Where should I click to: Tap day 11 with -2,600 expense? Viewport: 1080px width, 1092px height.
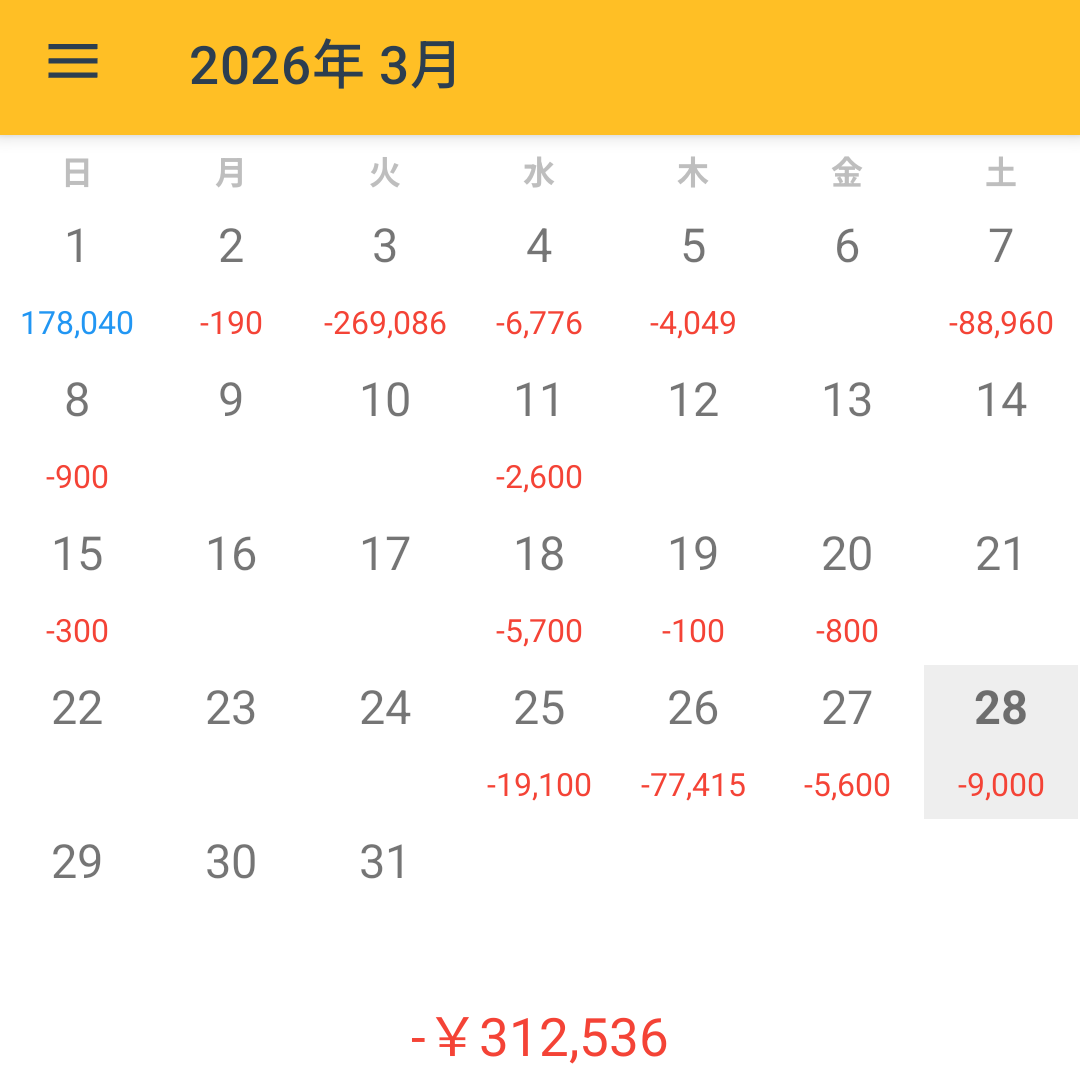tap(539, 434)
